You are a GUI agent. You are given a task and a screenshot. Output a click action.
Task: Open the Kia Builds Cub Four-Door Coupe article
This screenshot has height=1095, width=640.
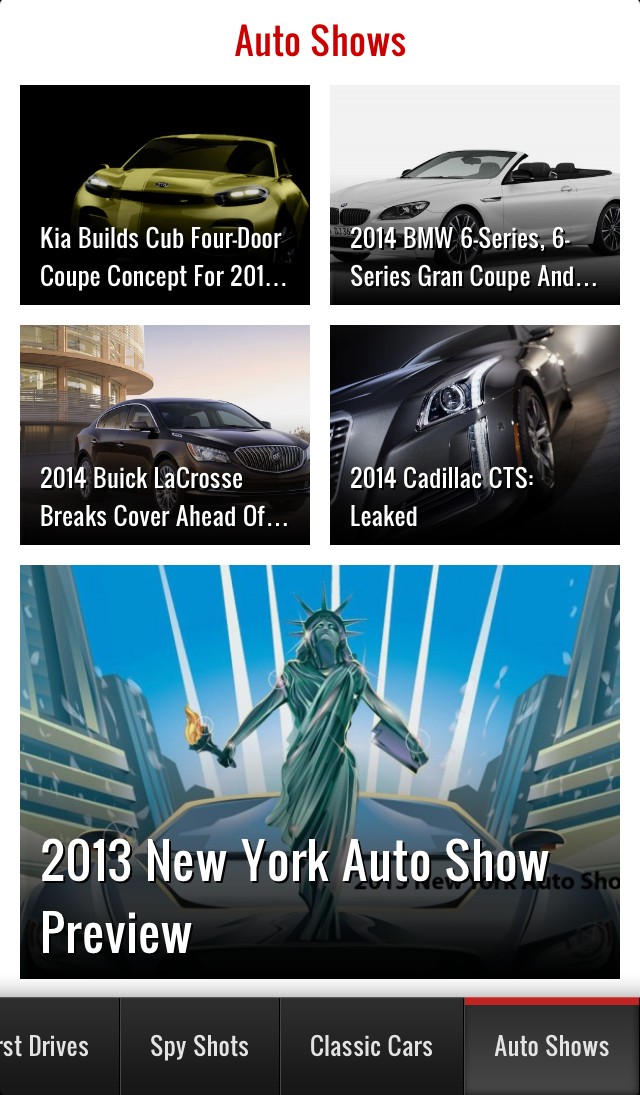165,195
